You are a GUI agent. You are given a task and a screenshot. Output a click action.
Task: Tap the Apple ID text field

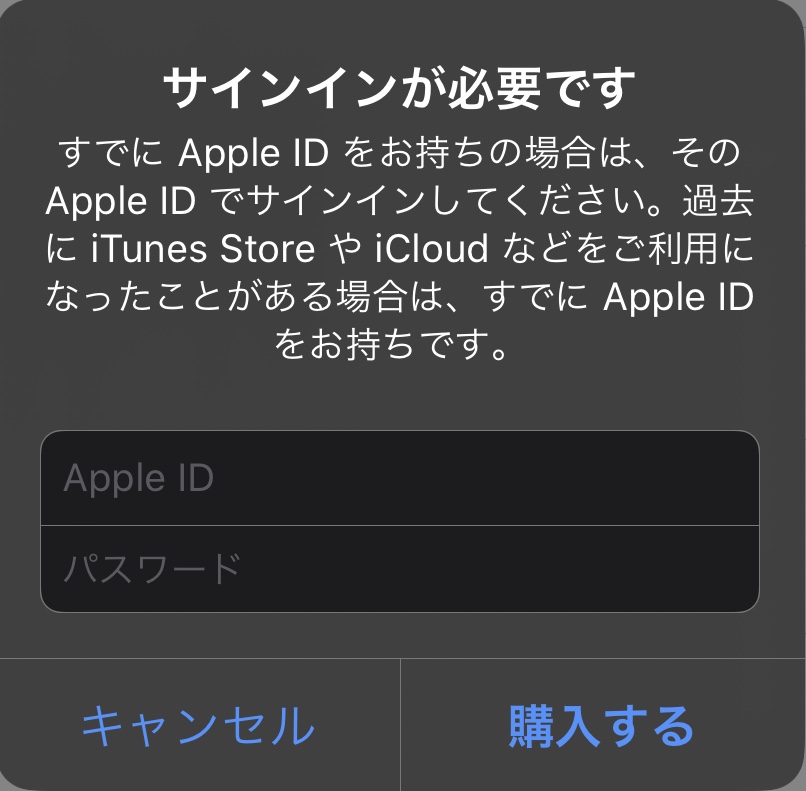coord(400,478)
